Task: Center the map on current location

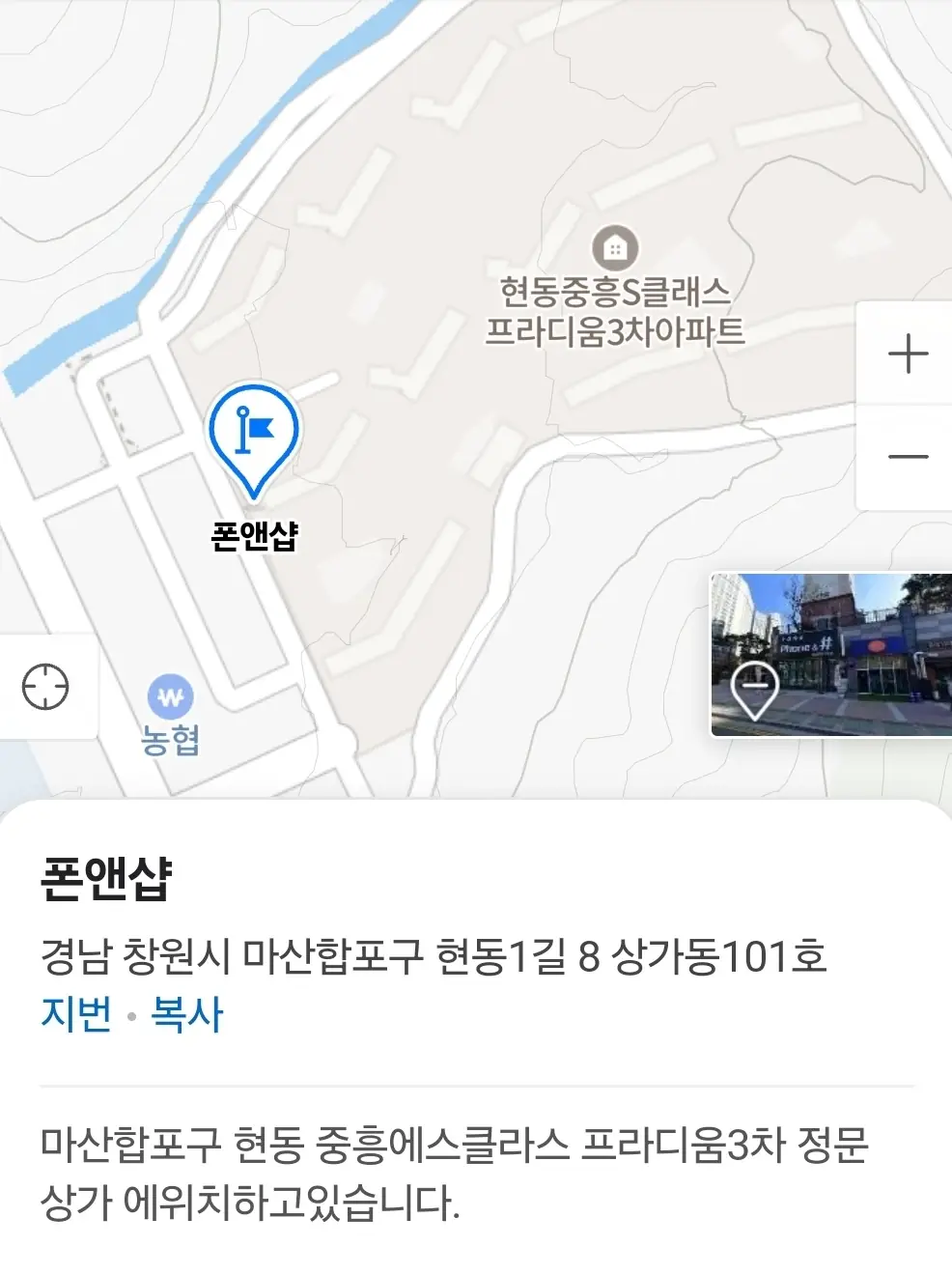Action: pyautogui.click(x=45, y=688)
